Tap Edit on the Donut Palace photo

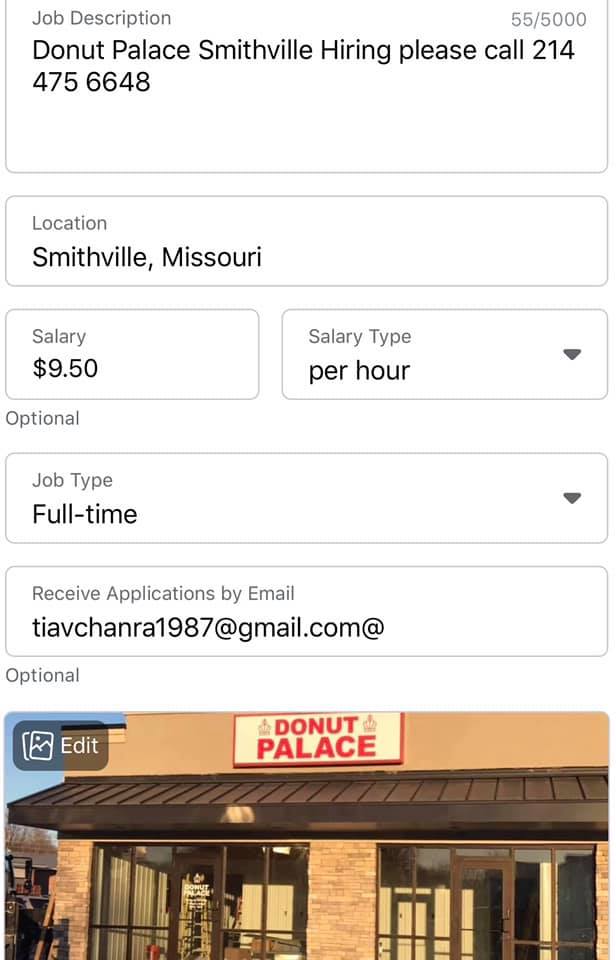pyautogui.click(x=61, y=746)
